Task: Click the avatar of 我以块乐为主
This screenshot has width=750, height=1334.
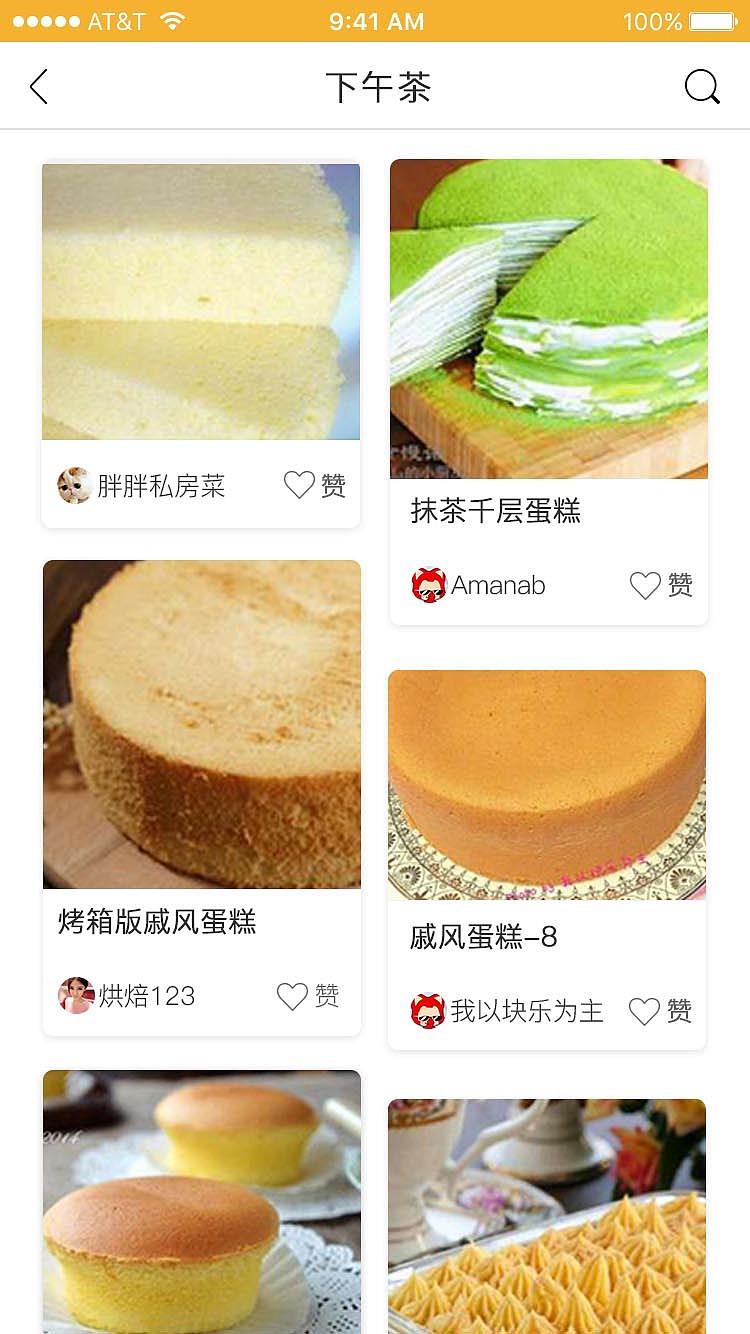Action: pyautogui.click(x=428, y=1012)
